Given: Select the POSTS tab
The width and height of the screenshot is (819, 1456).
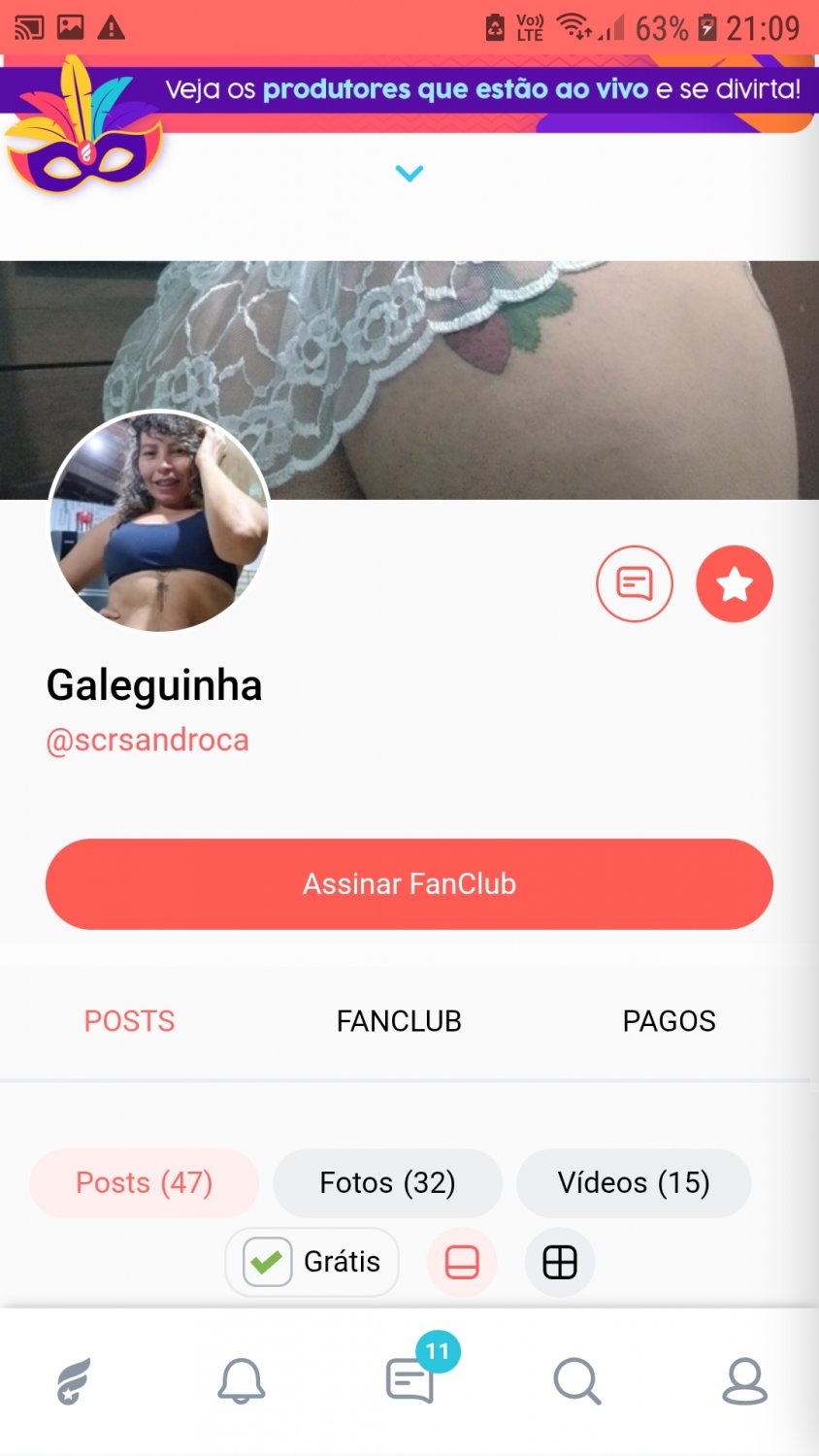Looking at the screenshot, I should (x=129, y=1021).
